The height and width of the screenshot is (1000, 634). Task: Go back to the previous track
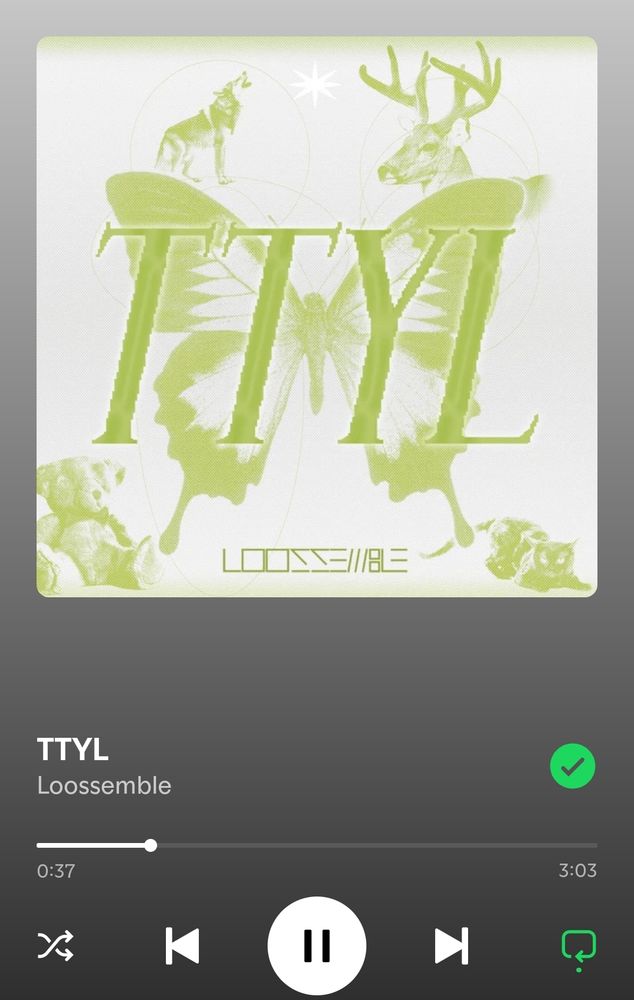coord(182,945)
